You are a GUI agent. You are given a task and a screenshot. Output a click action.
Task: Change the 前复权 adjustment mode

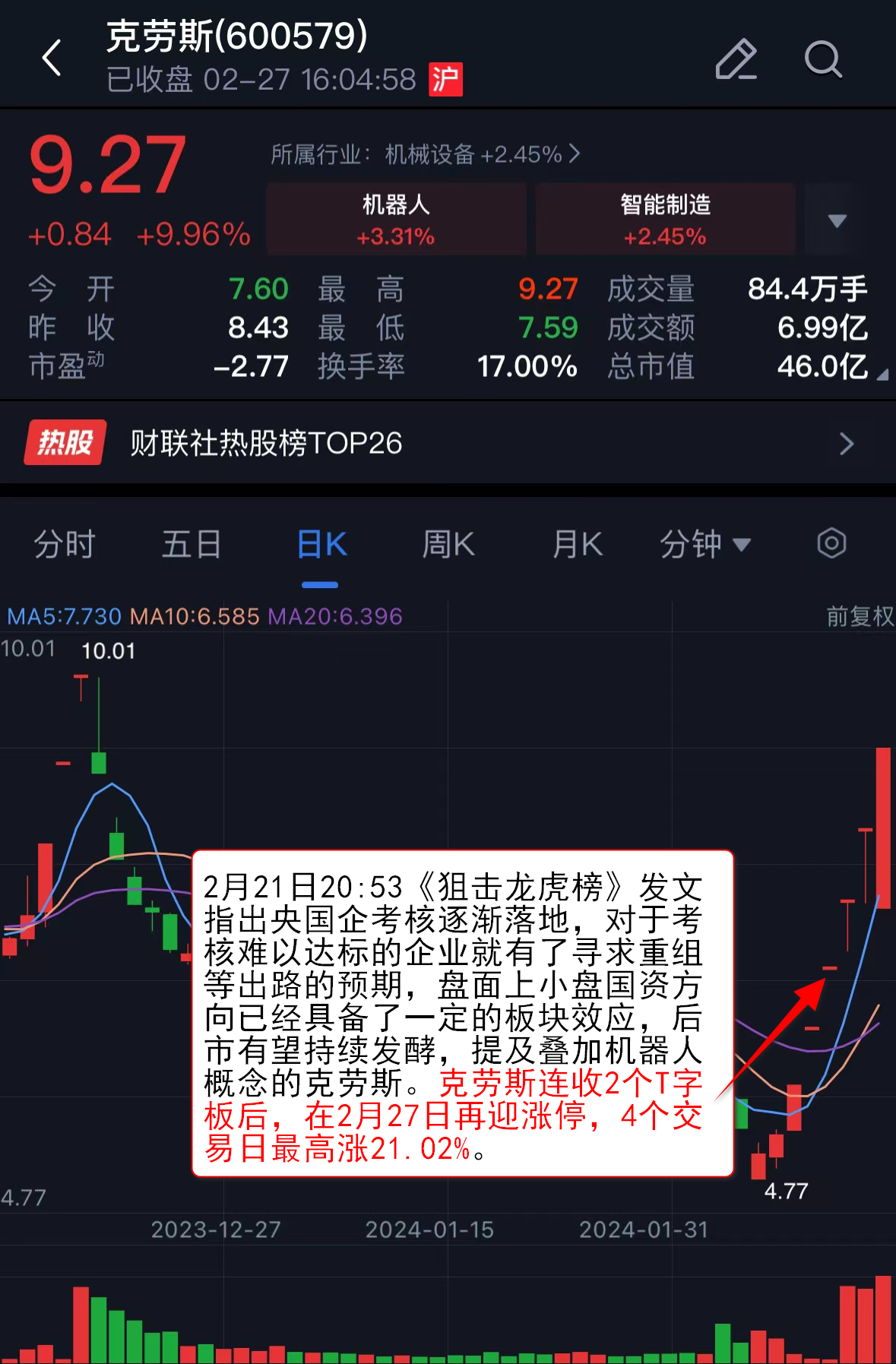coord(860,616)
